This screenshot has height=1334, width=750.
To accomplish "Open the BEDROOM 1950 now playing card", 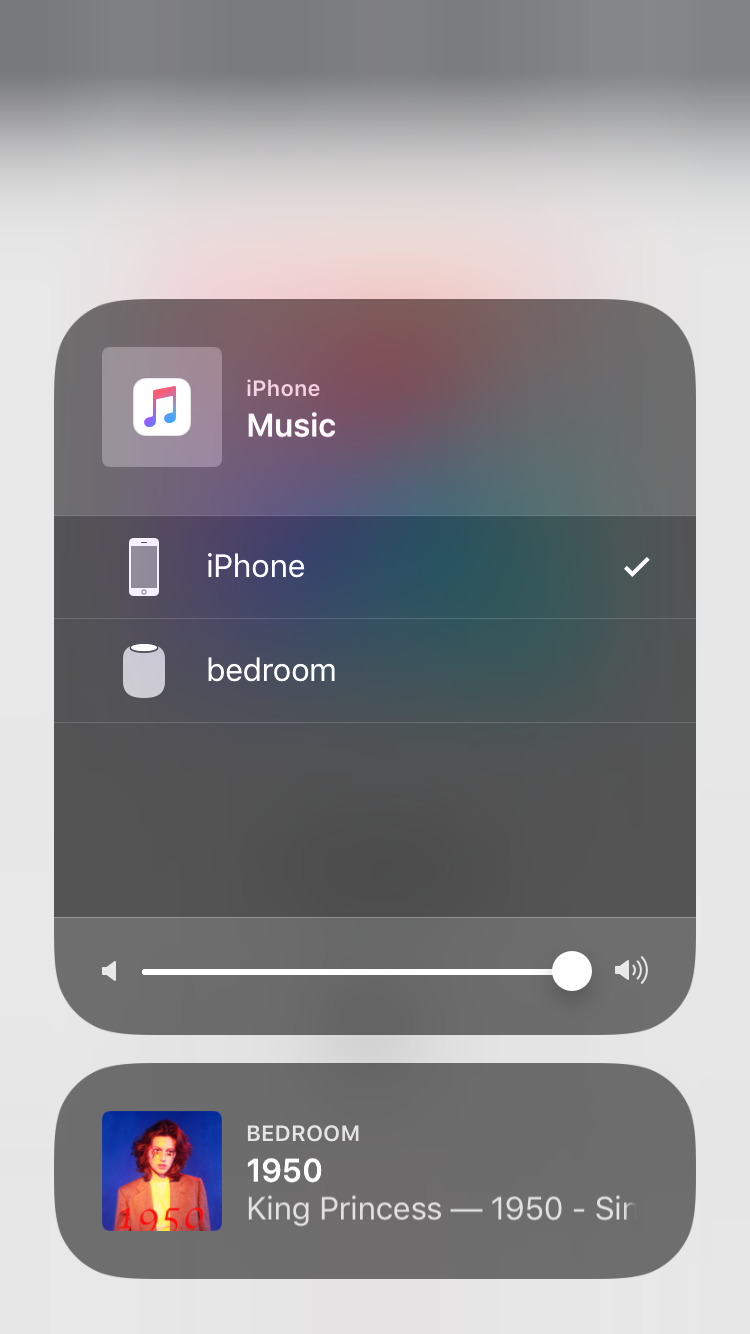I will pyautogui.click(x=374, y=1170).
